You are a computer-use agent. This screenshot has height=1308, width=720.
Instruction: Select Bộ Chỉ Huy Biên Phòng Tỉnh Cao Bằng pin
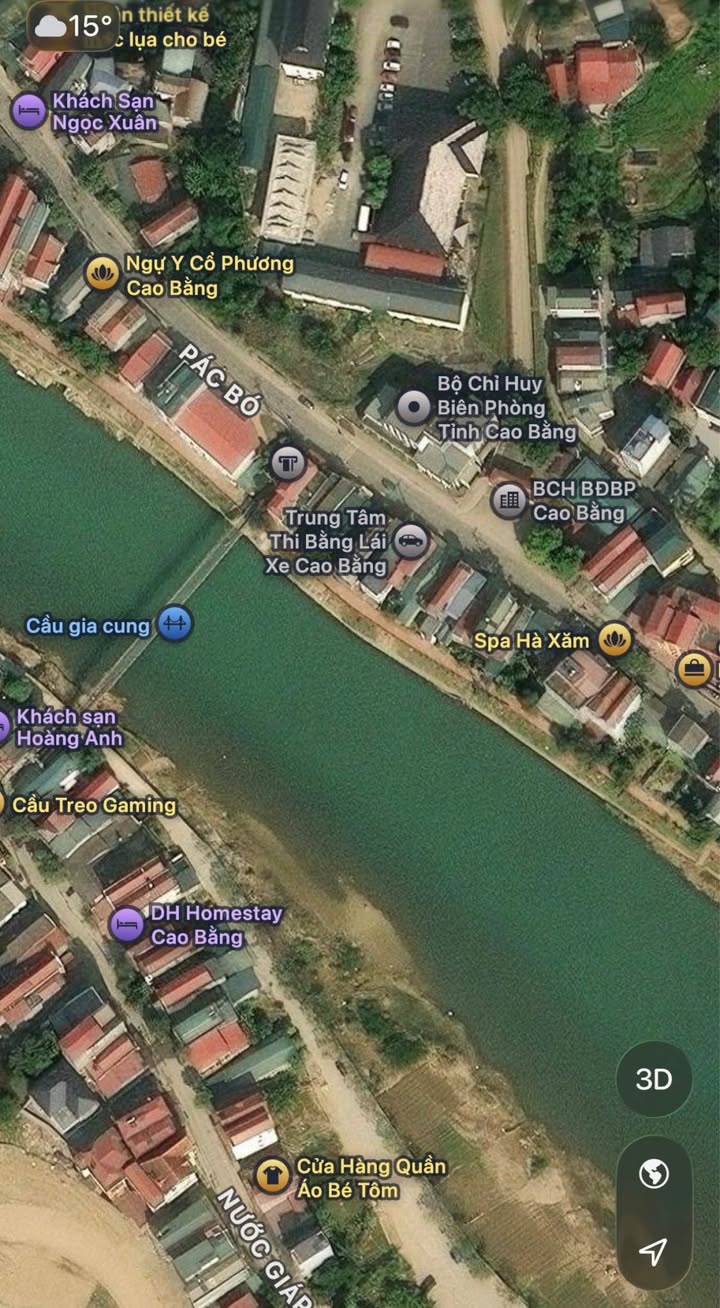point(413,407)
